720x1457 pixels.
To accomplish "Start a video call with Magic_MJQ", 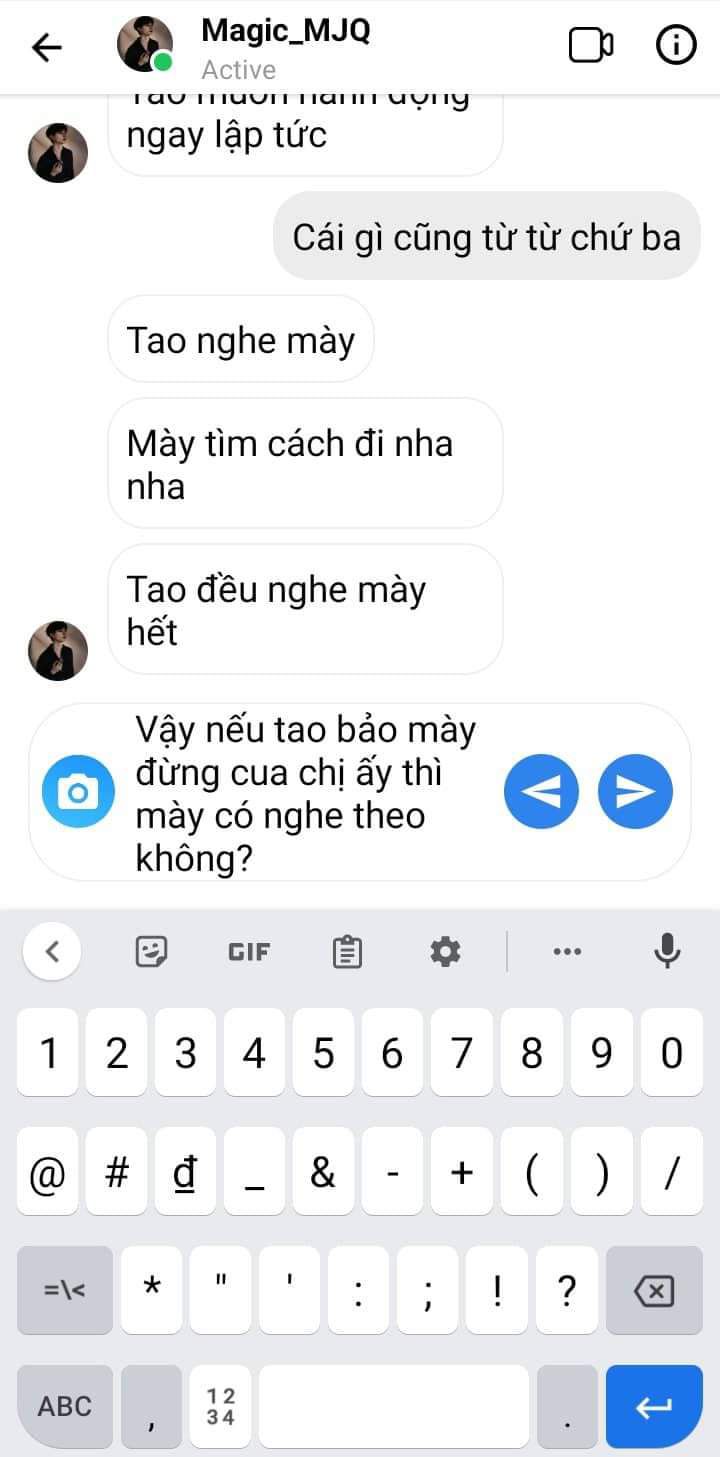I will 591,46.
